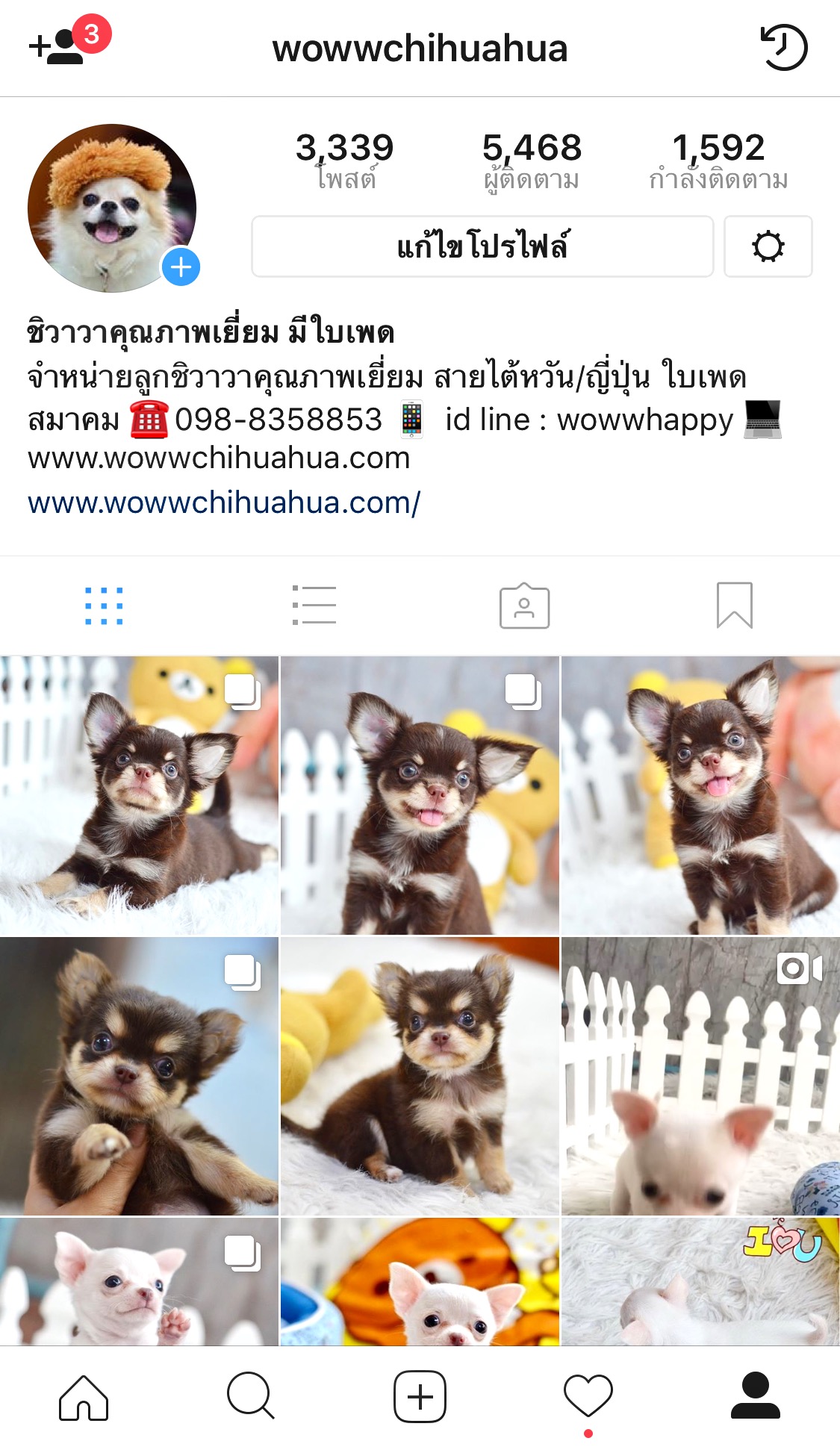The height and width of the screenshot is (1447, 840).
Task: Open the www.wowwchihuahua.com/ link
Action: point(224,502)
